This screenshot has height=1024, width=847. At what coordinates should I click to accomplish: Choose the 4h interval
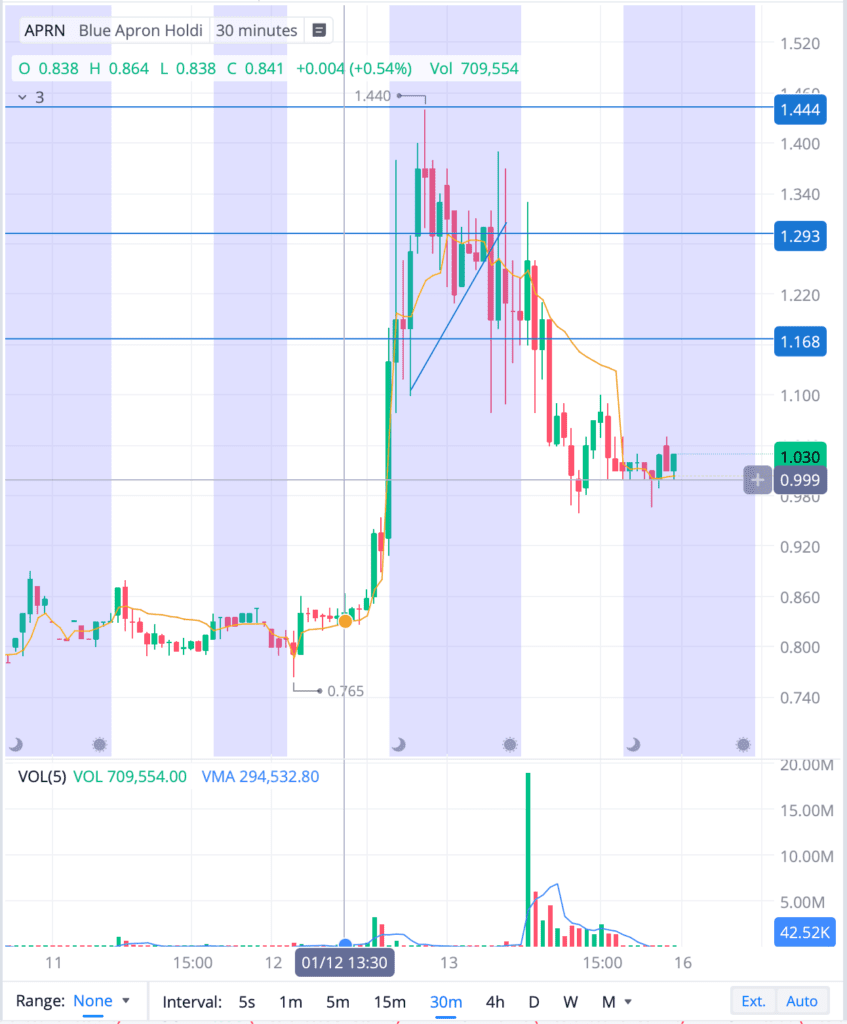coord(494,1001)
